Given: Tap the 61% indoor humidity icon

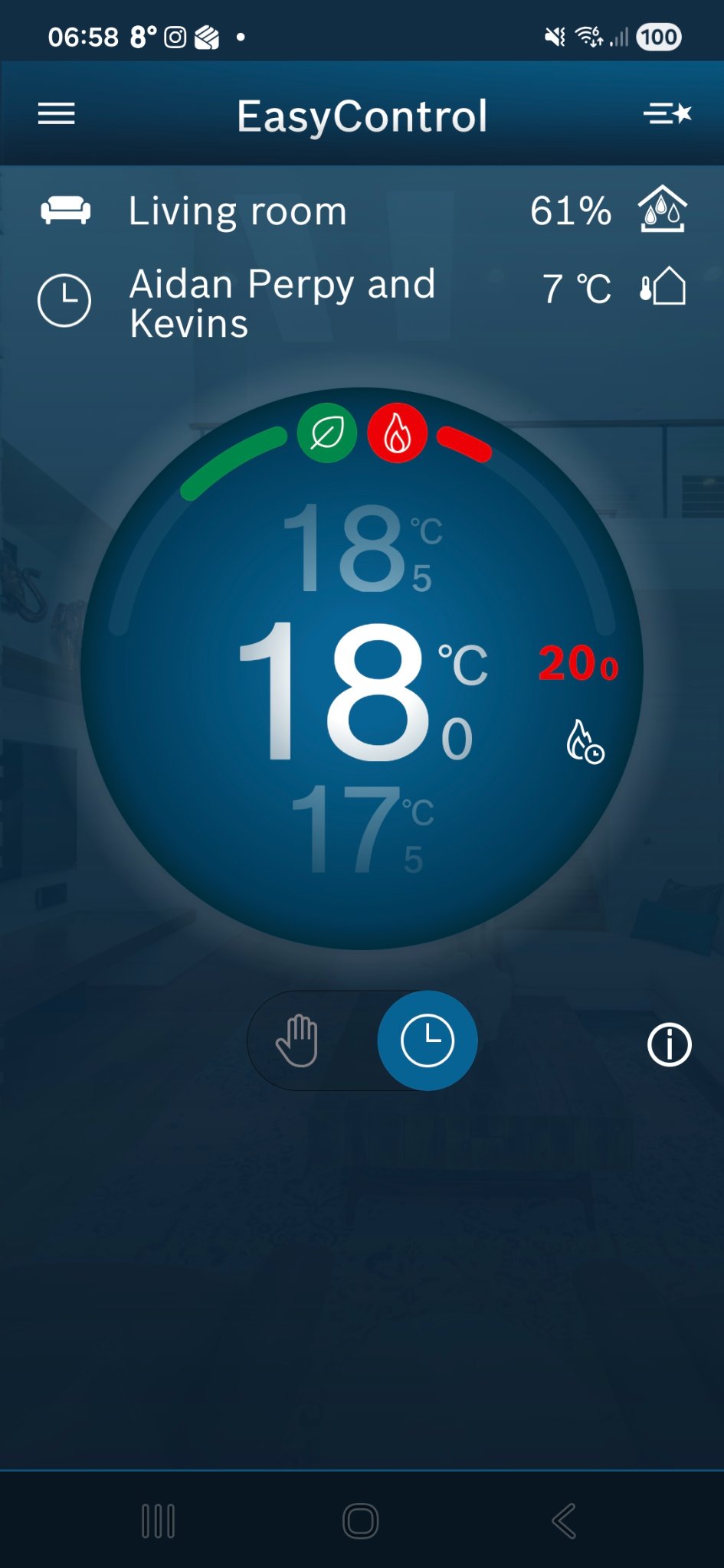Looking at the screenshot, I should pyautogui.click(x=662, y=210).
